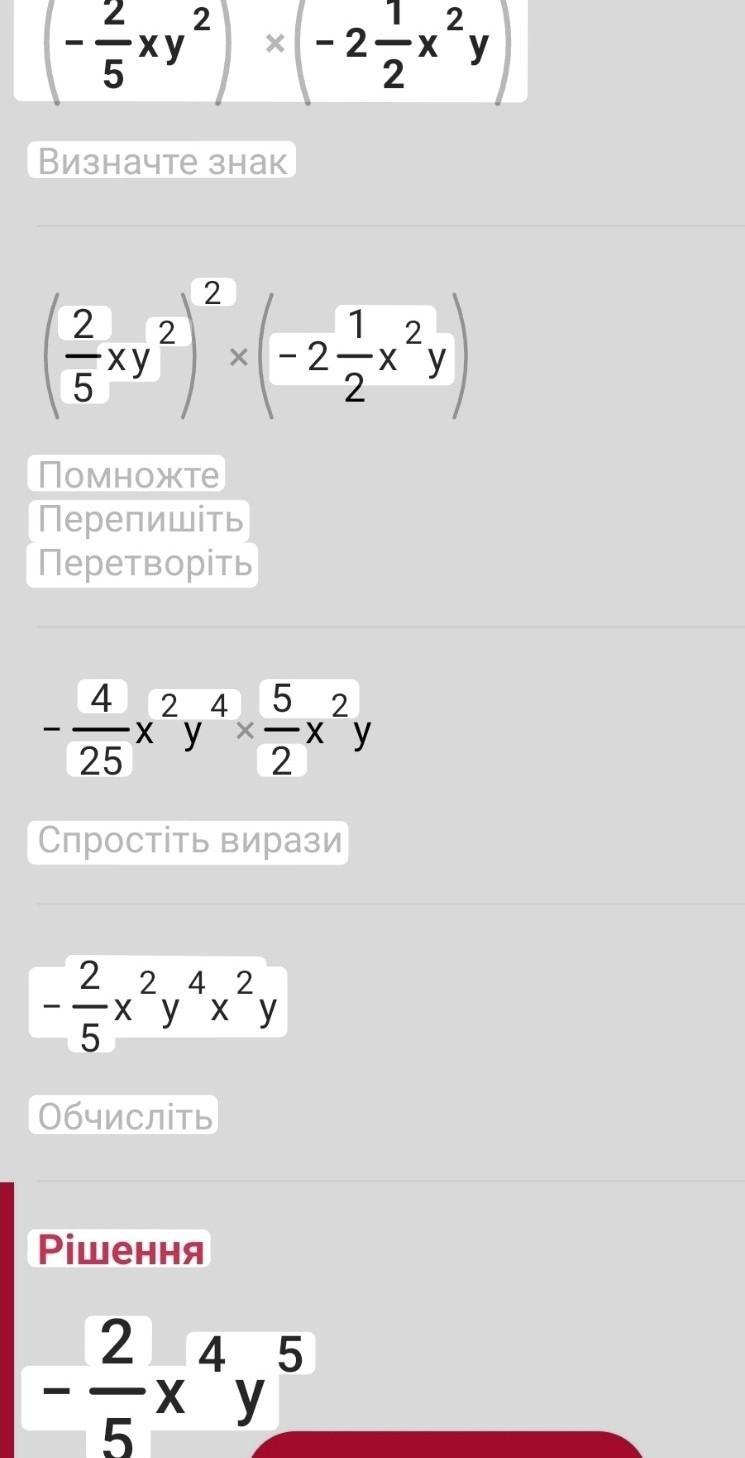Expand the Визначте знак step
The width and height of the screenshot is (745, 1458).
[161, 161]
